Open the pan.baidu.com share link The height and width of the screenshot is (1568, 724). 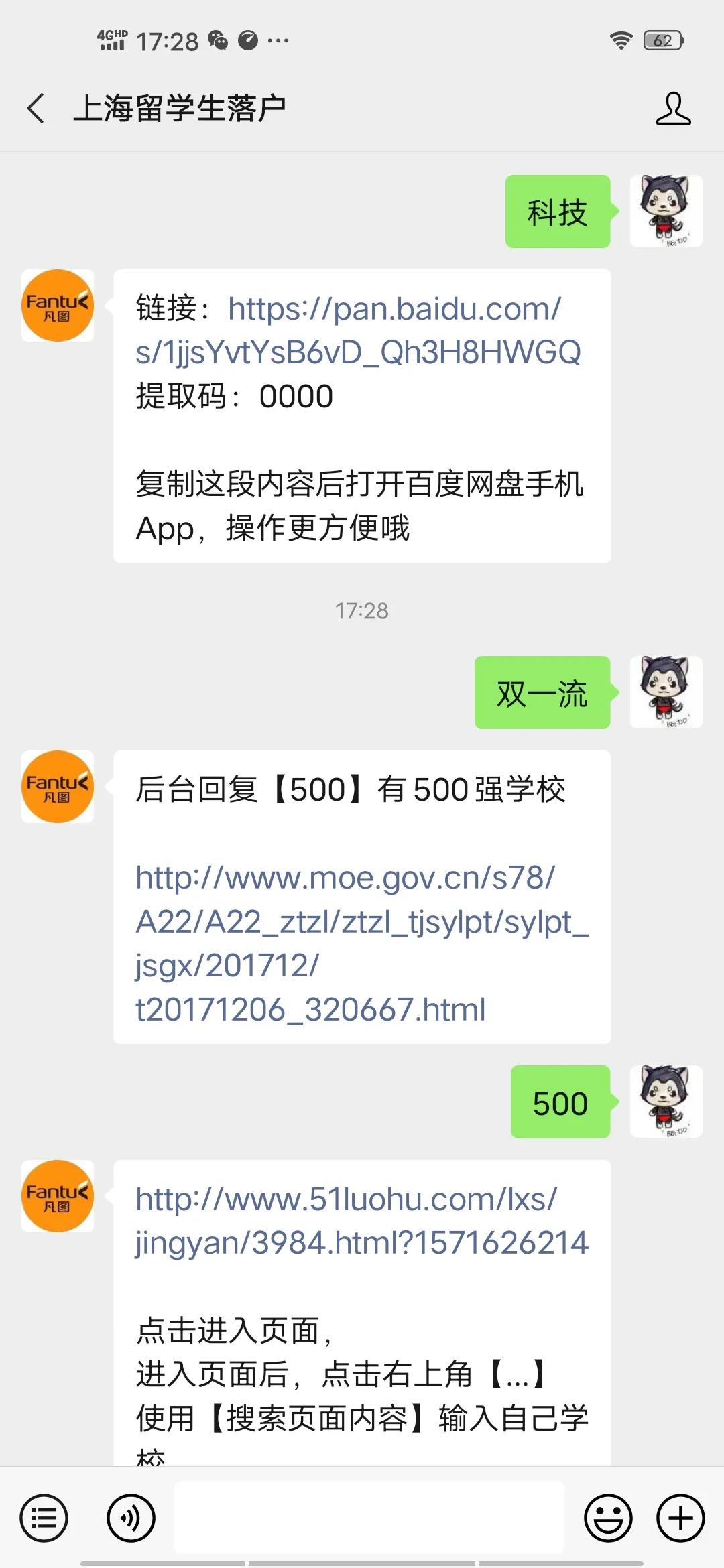(x=358, y=330)
